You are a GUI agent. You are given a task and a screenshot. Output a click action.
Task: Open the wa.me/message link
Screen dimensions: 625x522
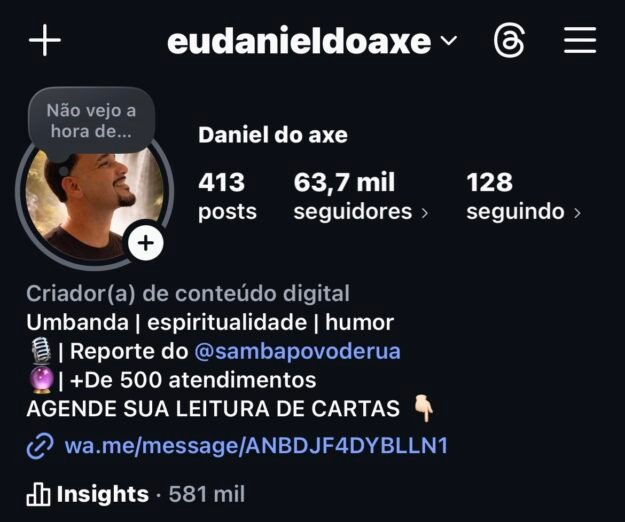(x=255, y=445)
